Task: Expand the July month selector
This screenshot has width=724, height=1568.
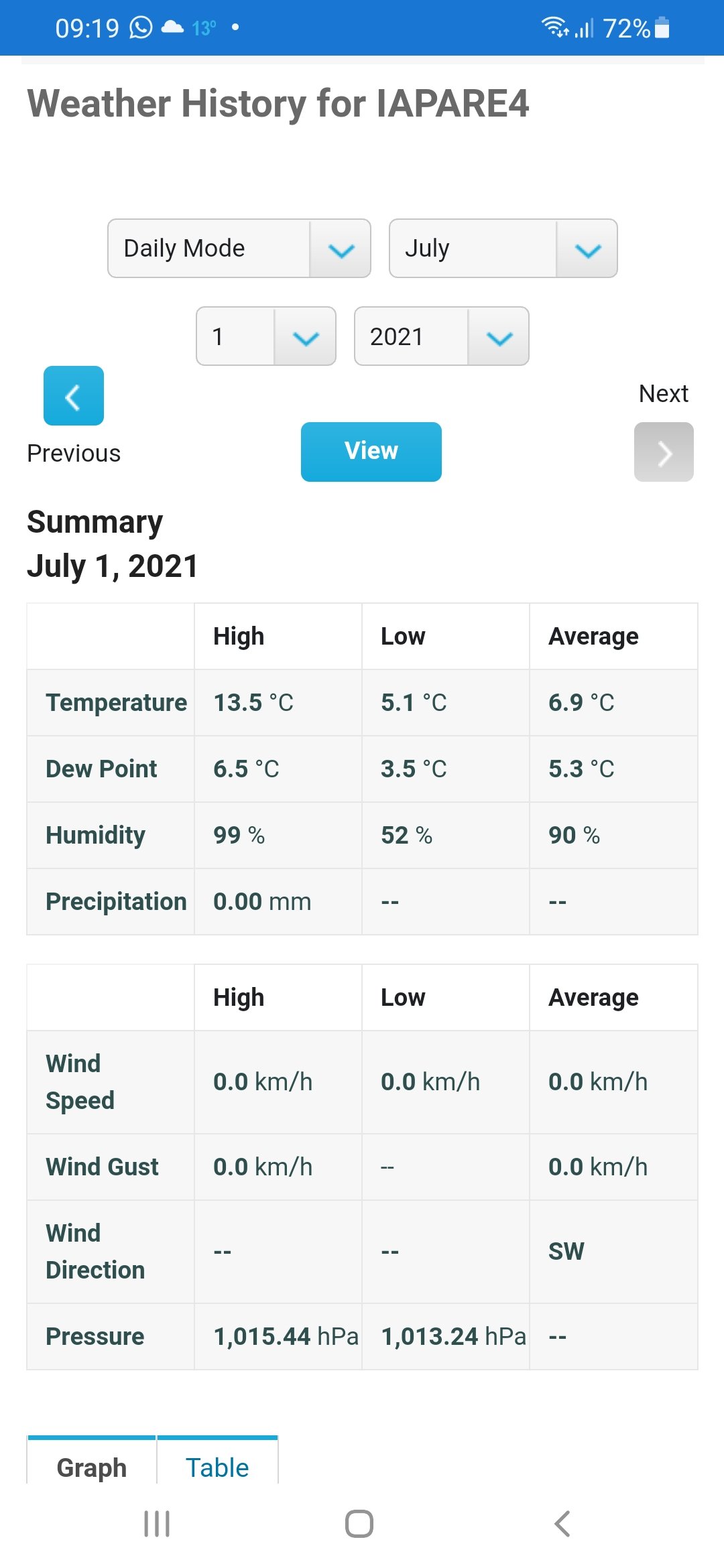Action: tap(503, 248)
